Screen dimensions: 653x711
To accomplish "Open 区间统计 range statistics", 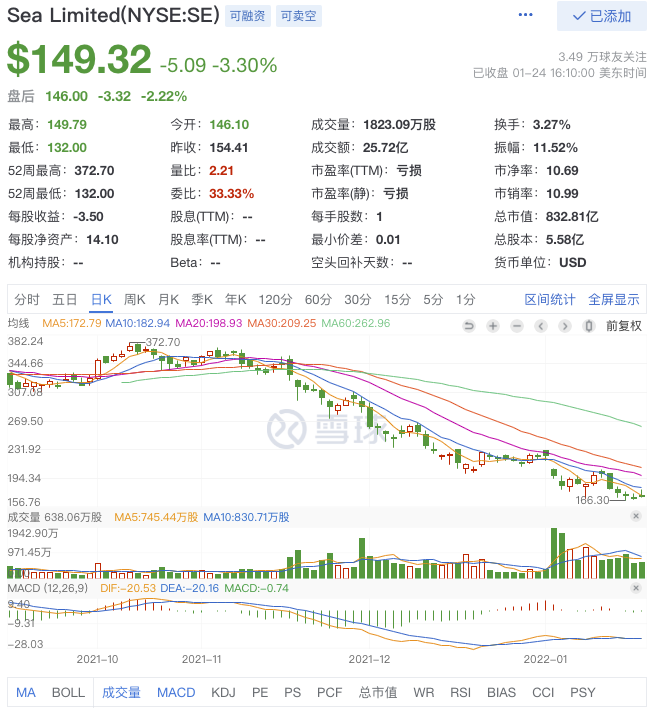I will click(551, 299).
